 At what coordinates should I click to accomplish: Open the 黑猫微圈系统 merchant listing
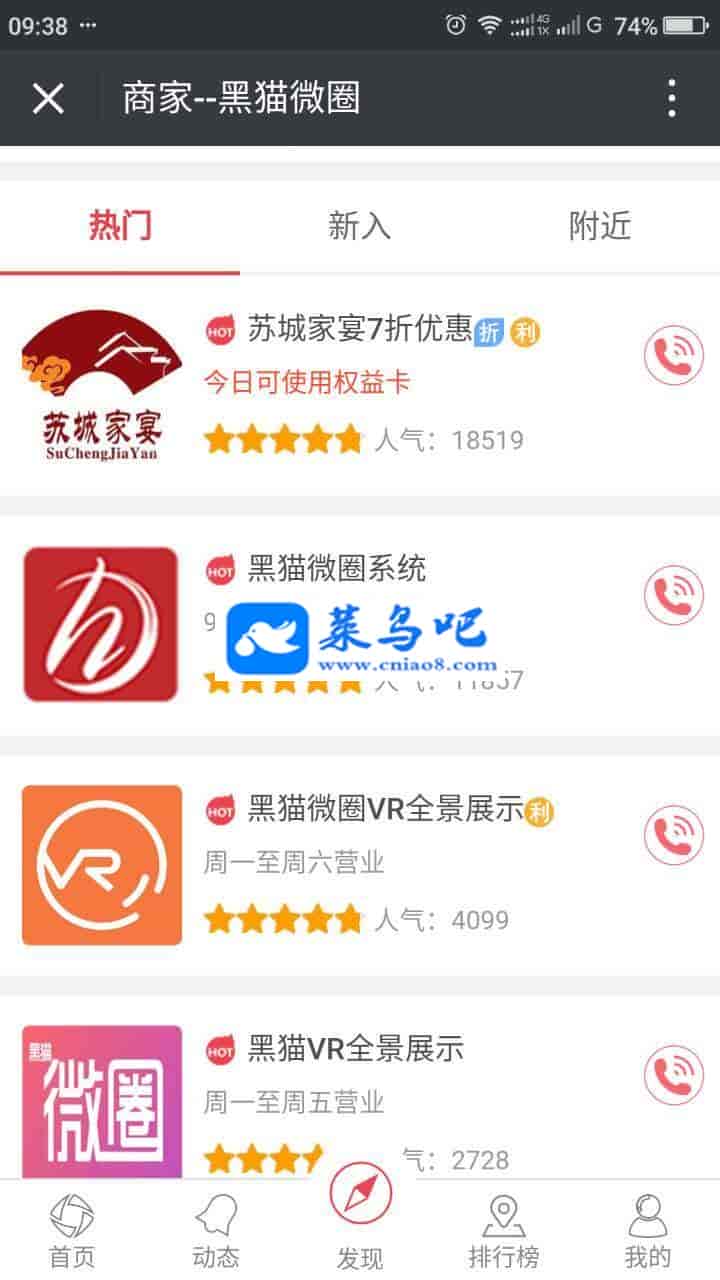coord(337,569)
